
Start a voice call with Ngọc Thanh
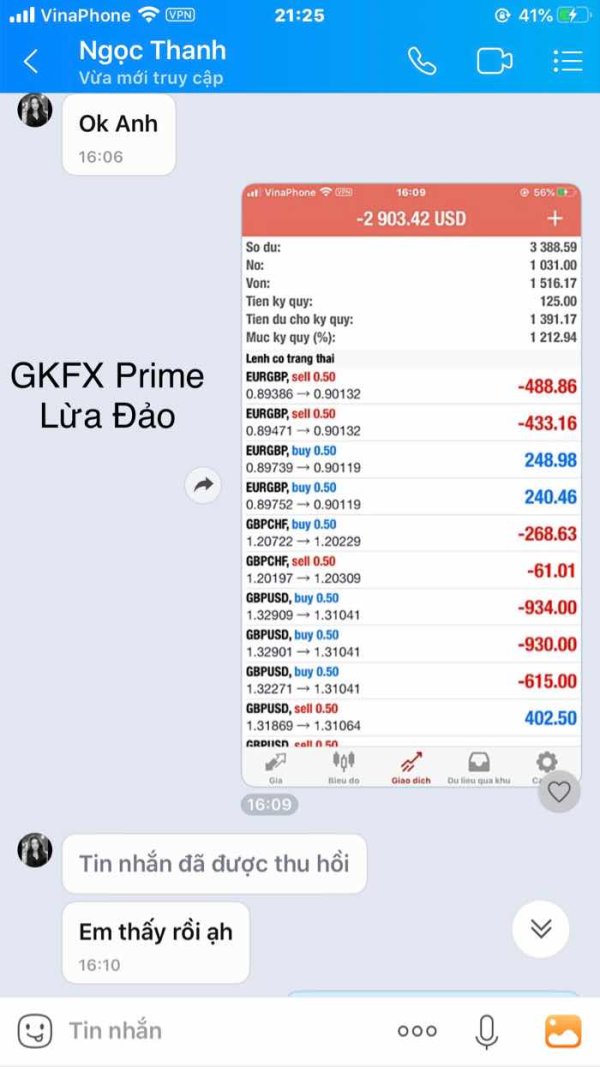[422, 61]
